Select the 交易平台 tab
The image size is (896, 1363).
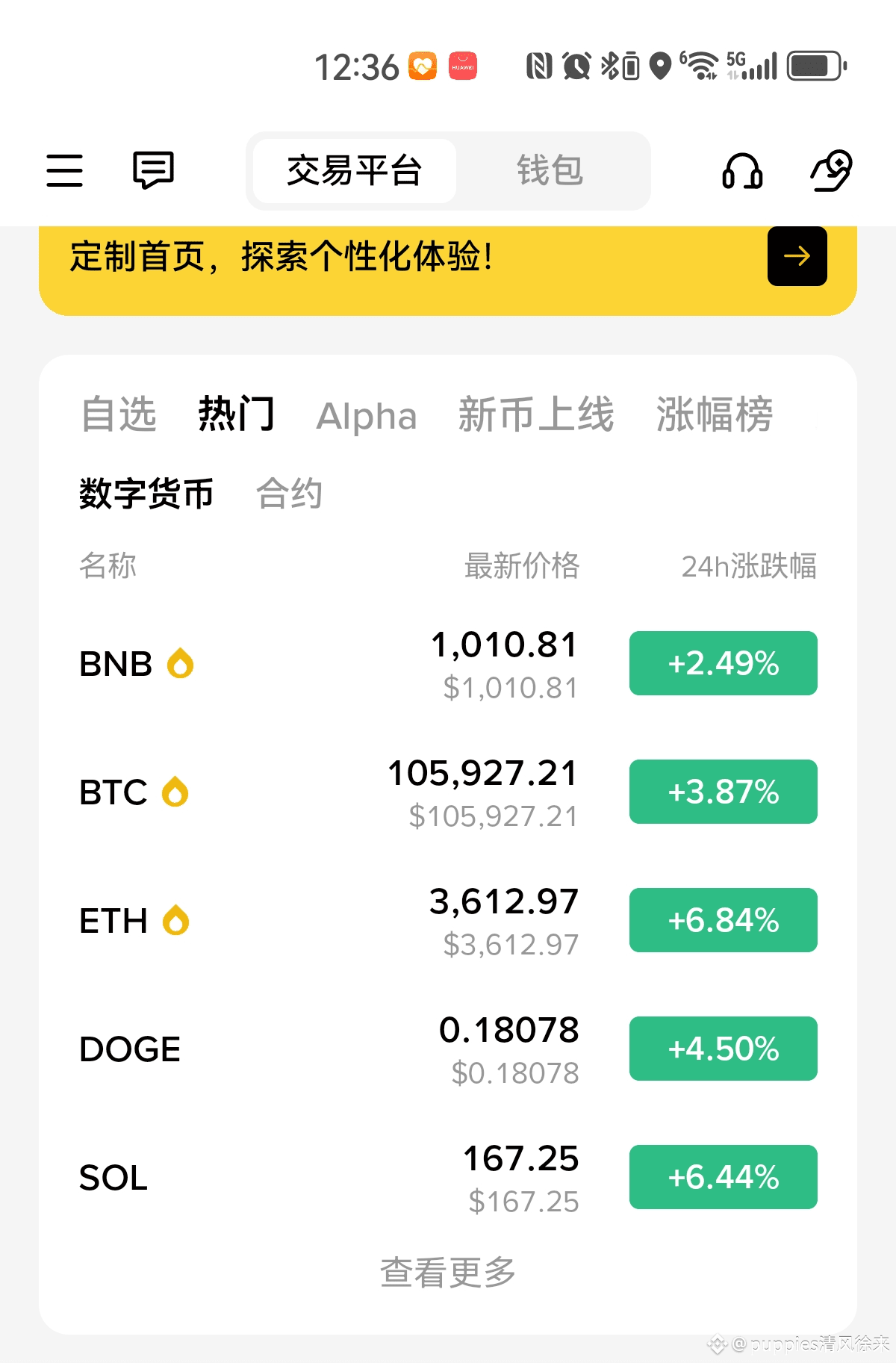355,170
